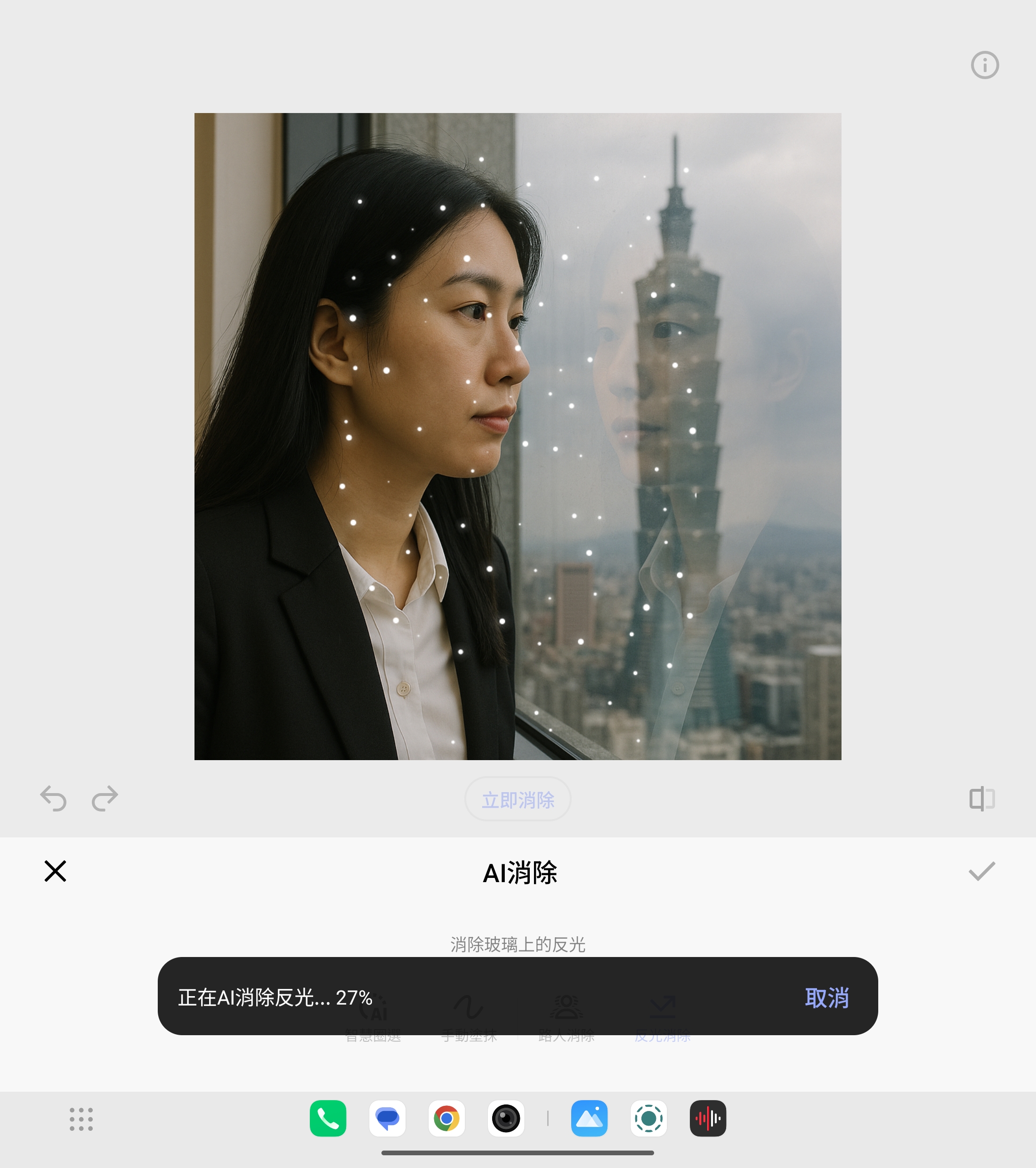
Task: Open the info tips panel
Action: (985, 65)
